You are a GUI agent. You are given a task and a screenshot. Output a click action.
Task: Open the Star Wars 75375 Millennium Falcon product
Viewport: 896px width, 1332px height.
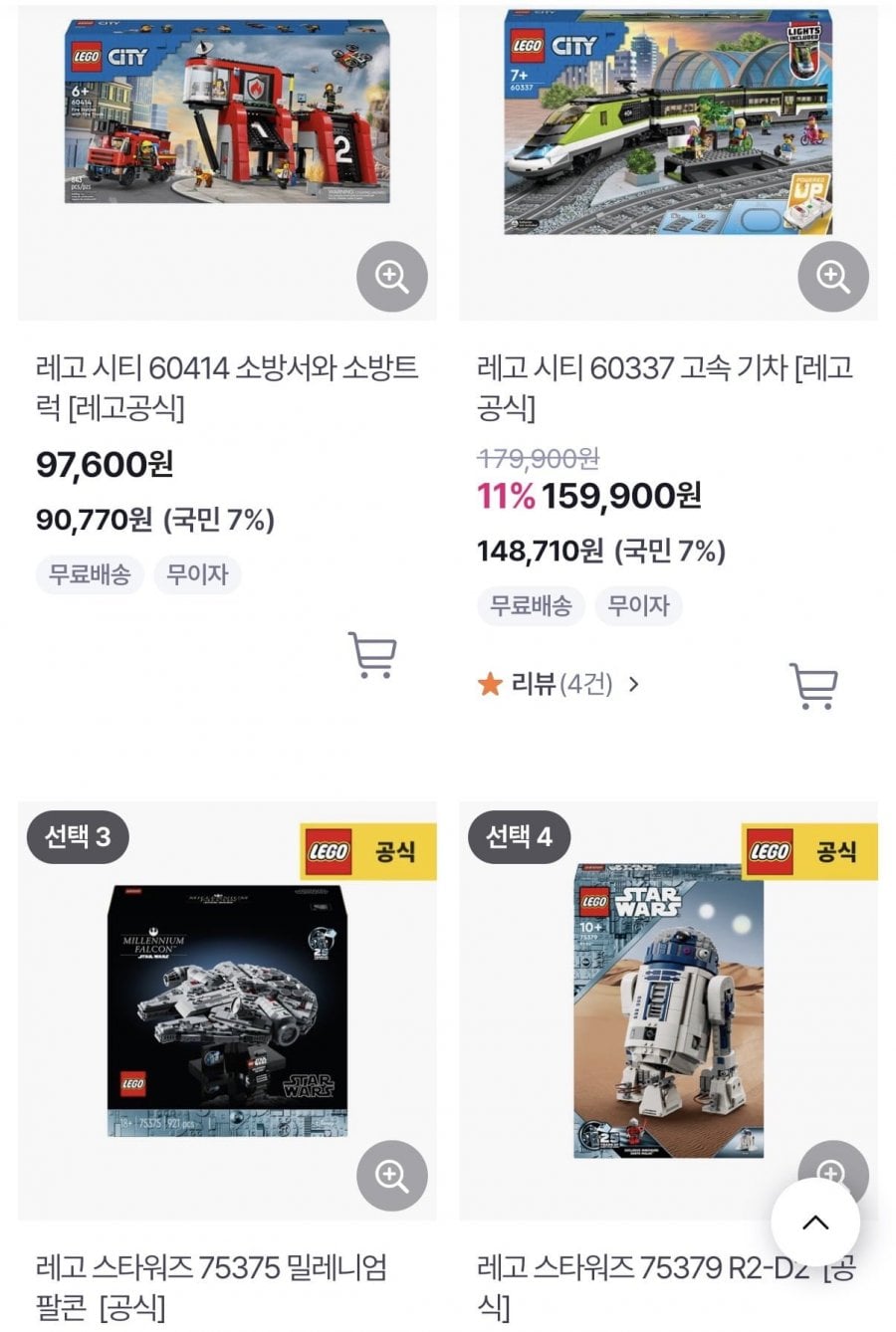pos(211,1286)
